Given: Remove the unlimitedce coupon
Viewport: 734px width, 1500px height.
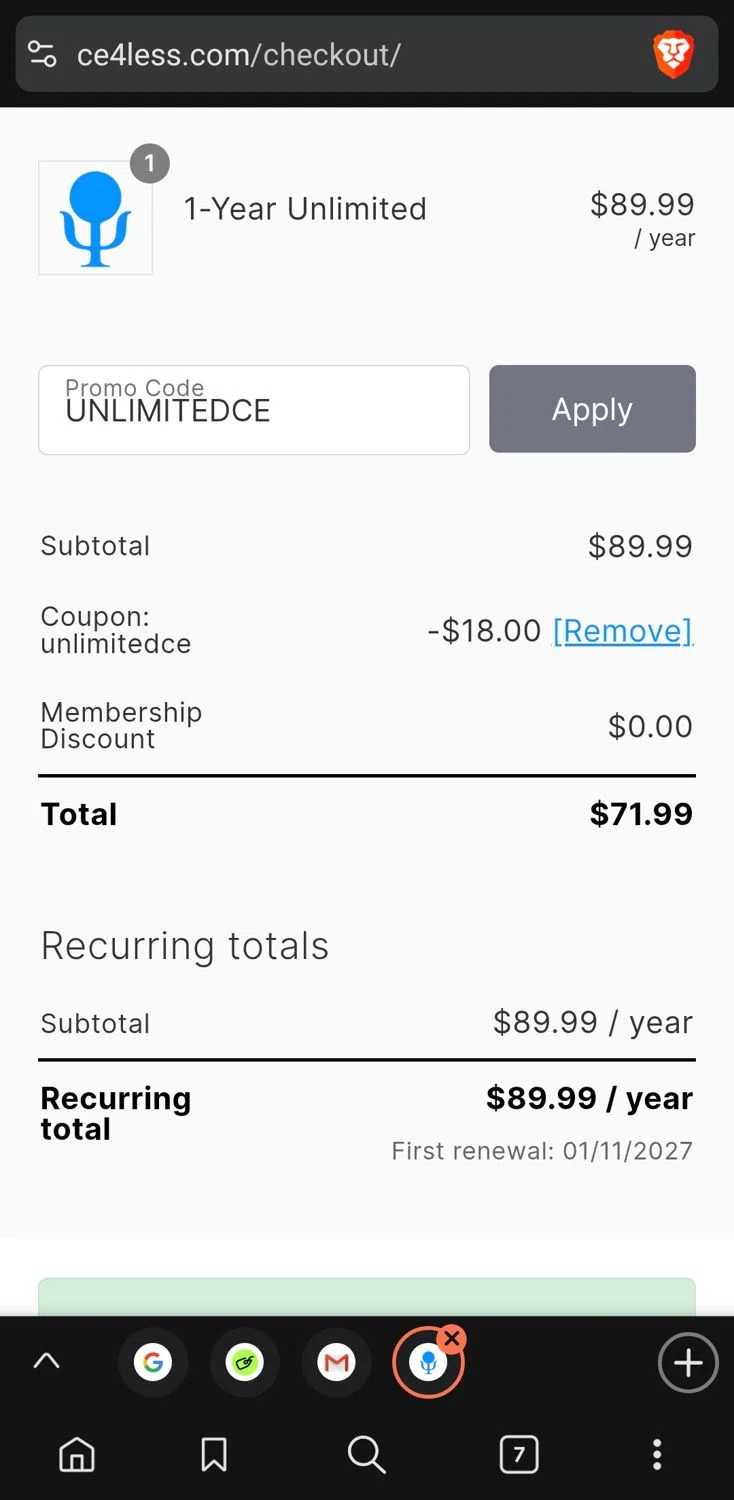Looking at the screenshot, I should click(622, 630).
